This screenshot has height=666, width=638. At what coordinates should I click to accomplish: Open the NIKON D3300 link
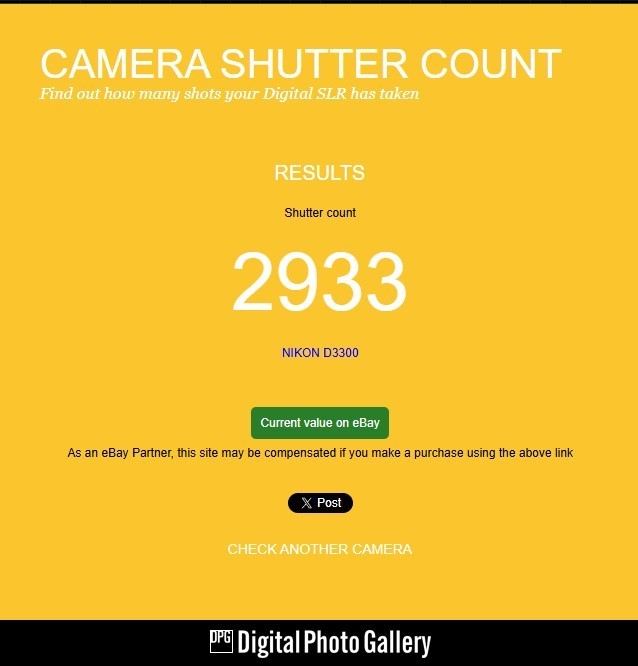tap(320, 353)
